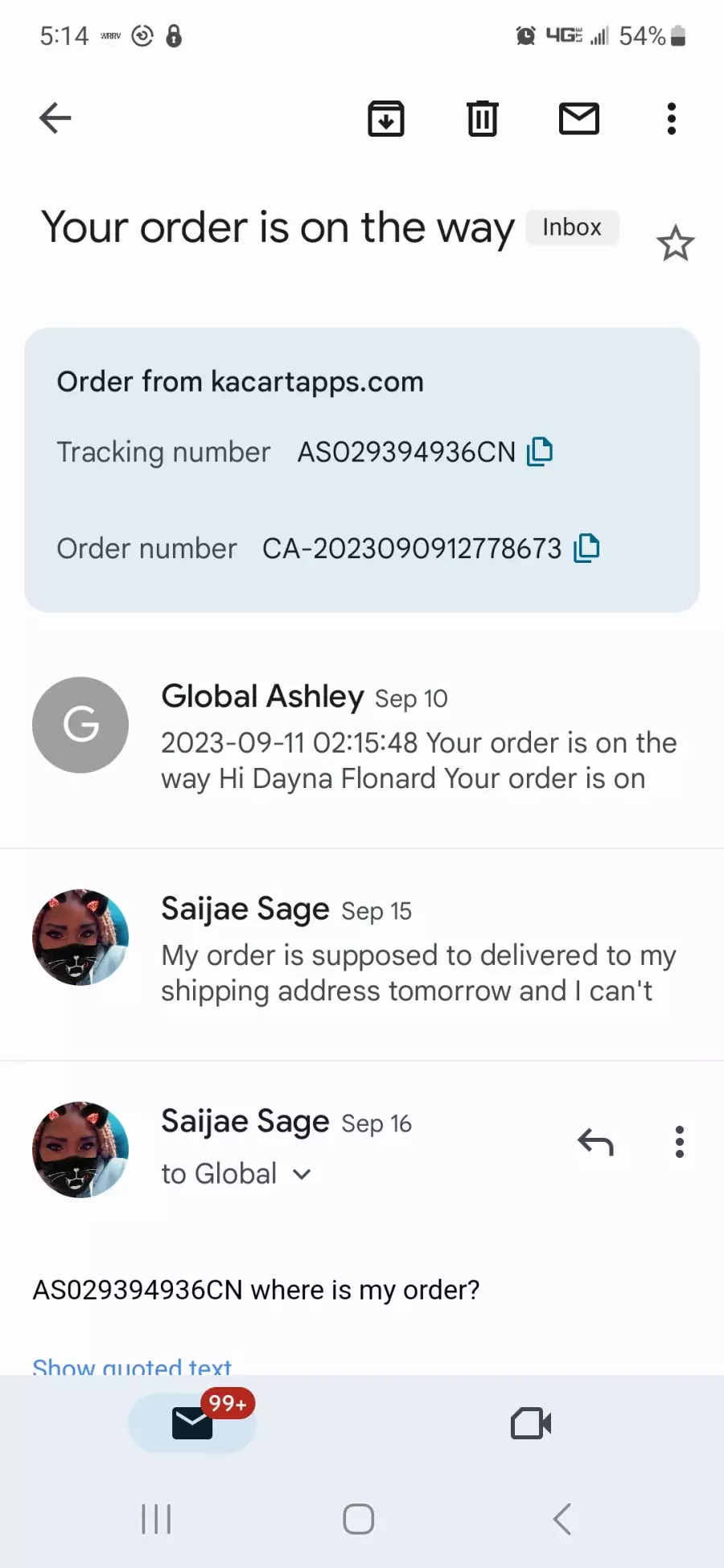Expand the 'to Global' recipient details
This screenshot has height=1568, width=724.
(x=237, y=1174)
